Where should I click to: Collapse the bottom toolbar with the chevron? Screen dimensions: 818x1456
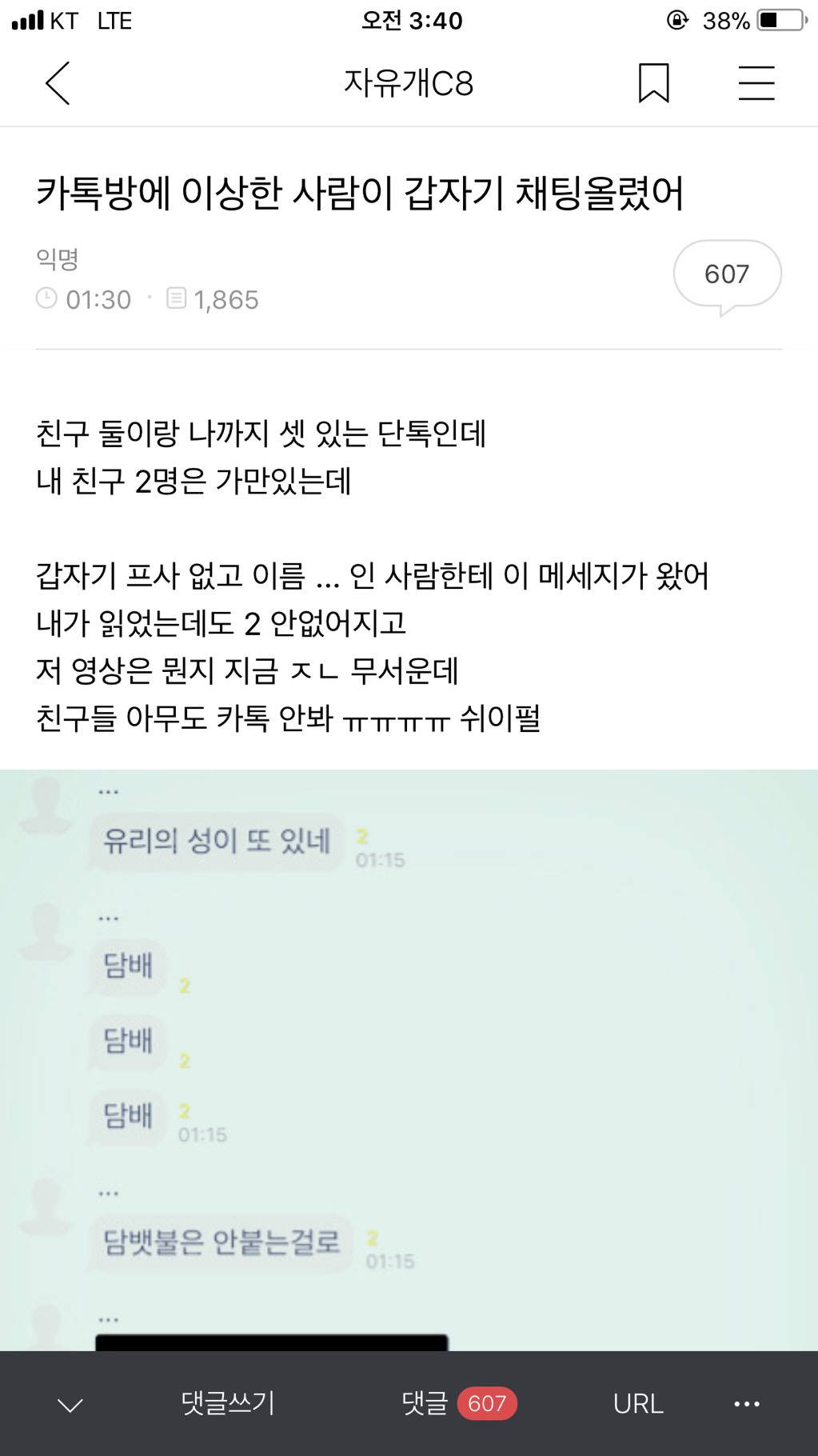click(70, 1405)
